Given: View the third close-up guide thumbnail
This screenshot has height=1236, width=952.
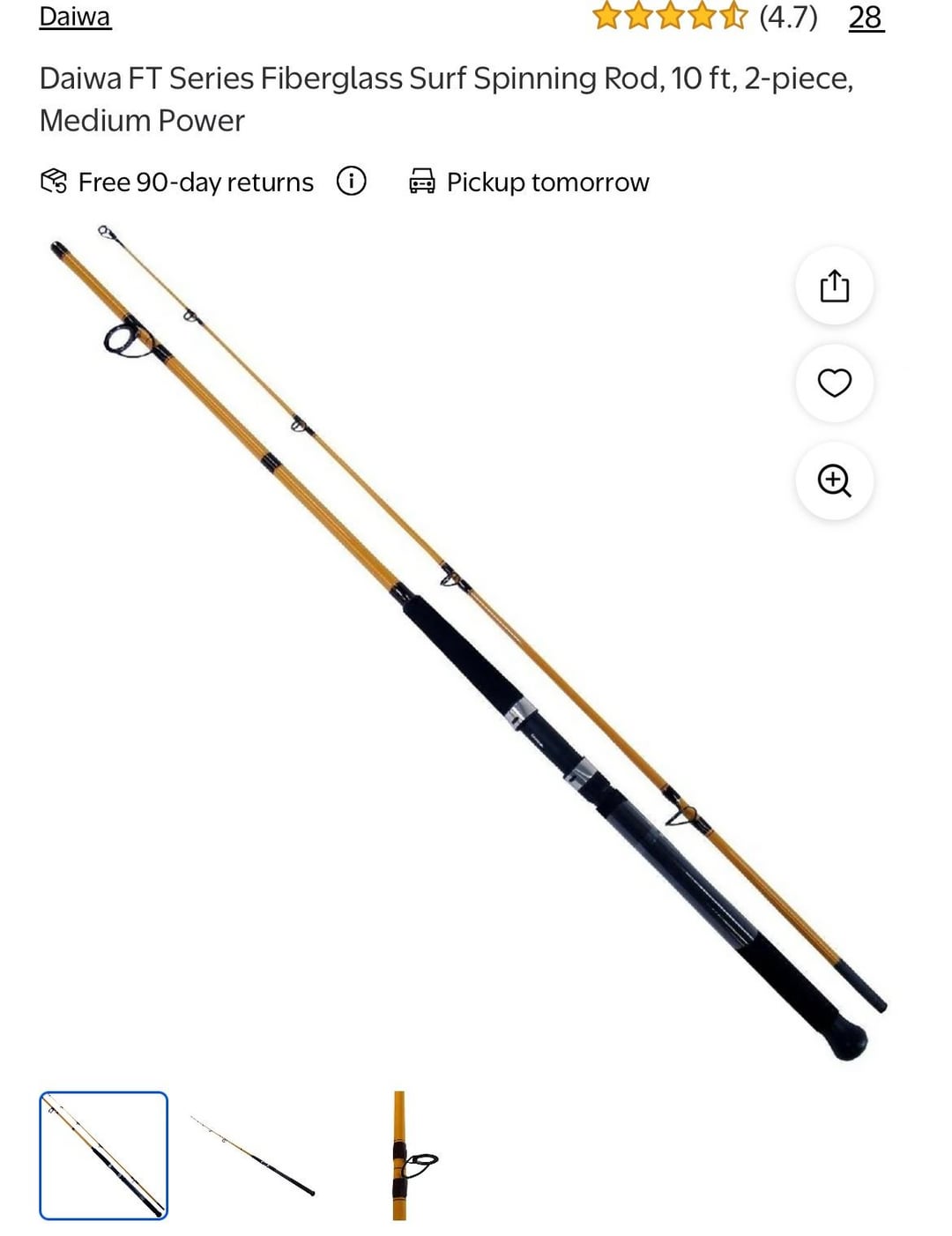Looking at the screenshot, I should tap(401, 1156).
